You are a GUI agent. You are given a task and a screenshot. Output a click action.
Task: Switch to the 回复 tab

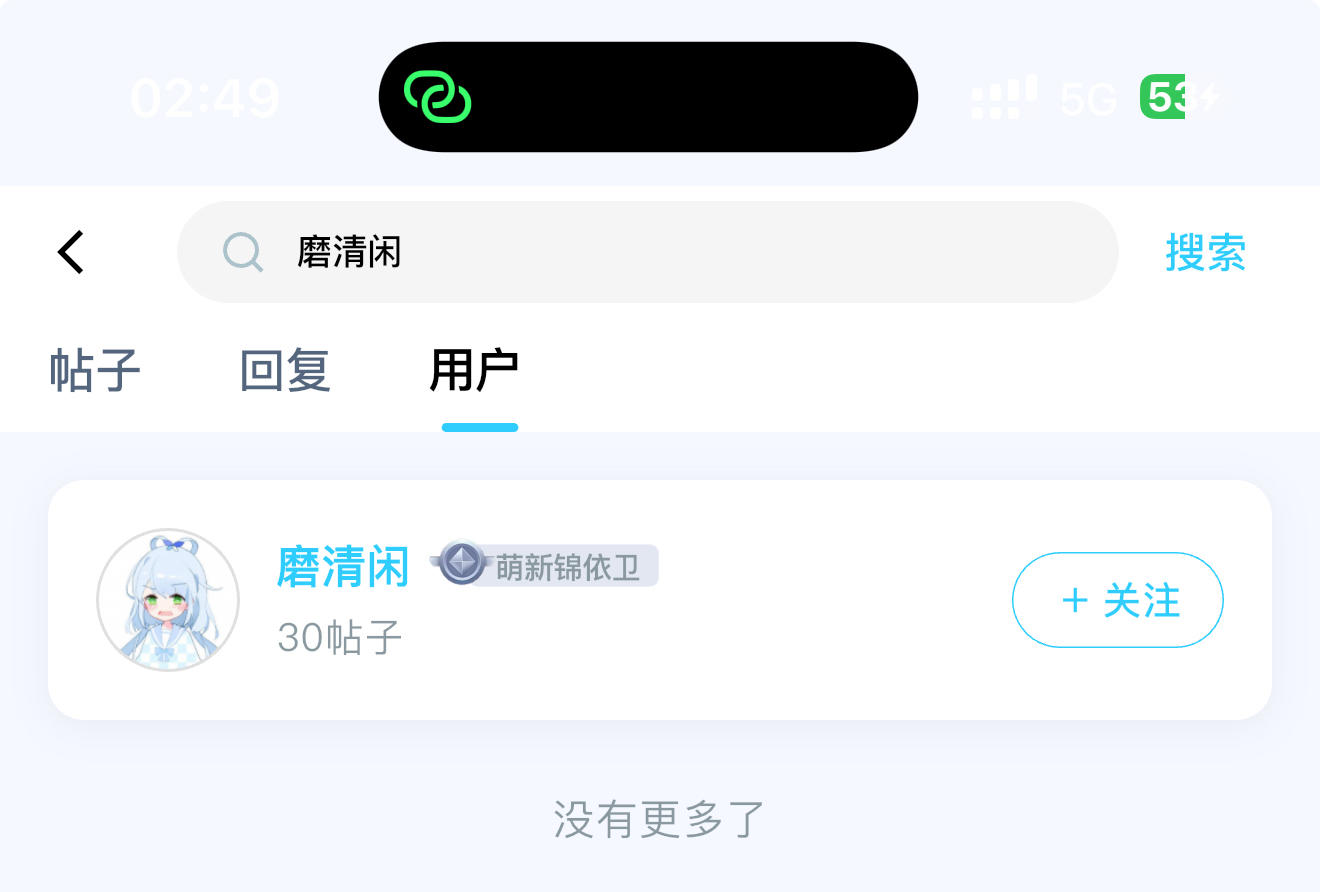click(x=285, y=371)
